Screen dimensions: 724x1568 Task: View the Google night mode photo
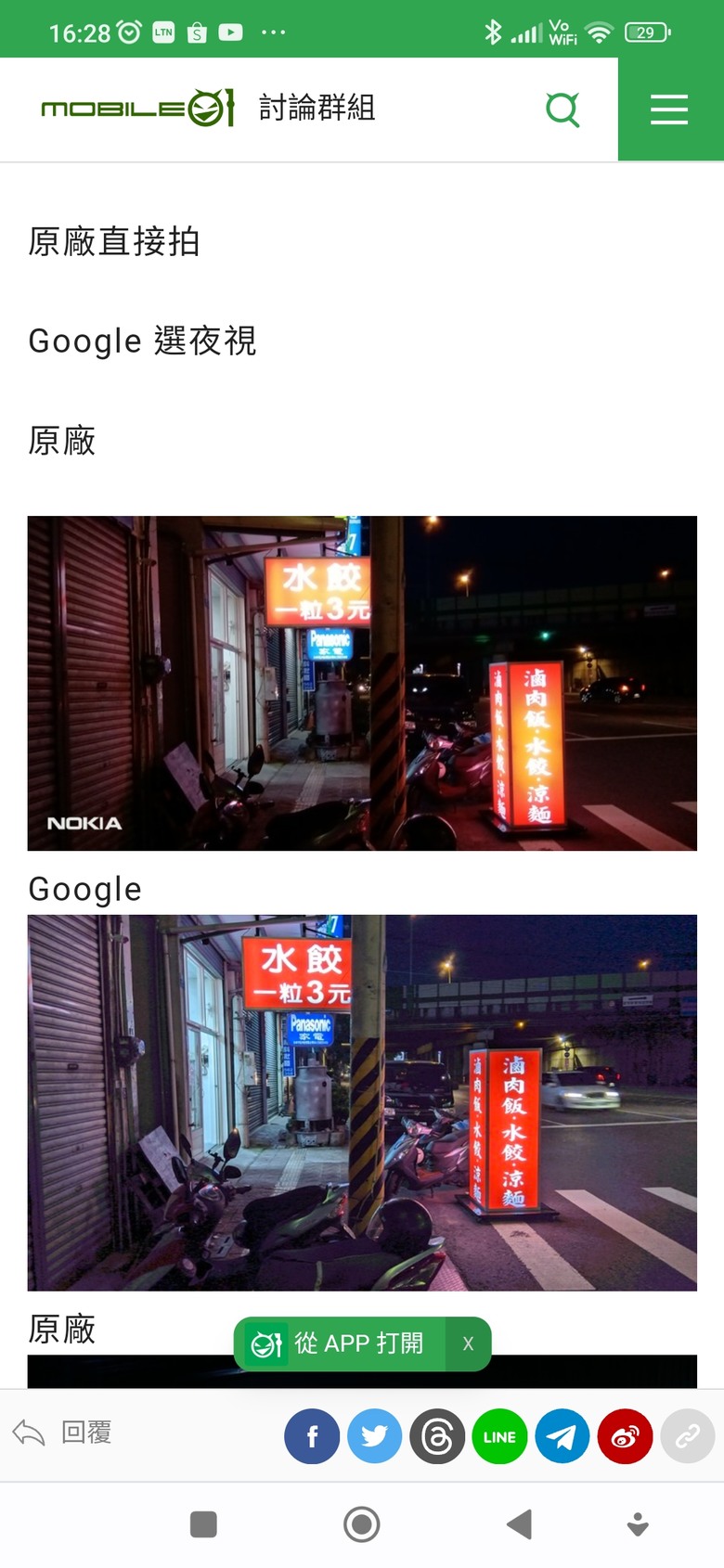tap(362, 1102)
